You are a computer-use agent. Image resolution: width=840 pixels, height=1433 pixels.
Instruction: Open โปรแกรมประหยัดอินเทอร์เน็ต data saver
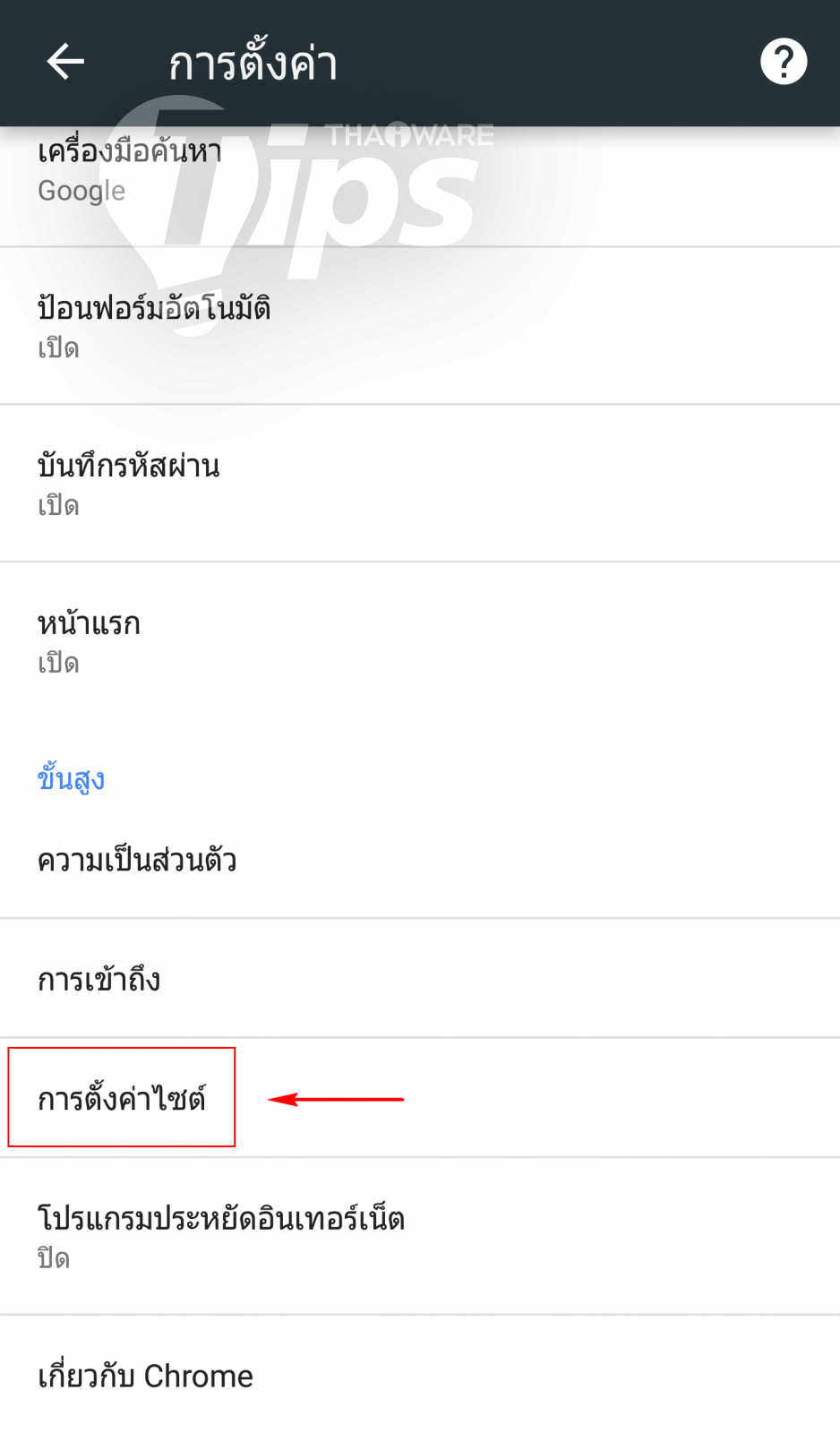pos(221,1236)
